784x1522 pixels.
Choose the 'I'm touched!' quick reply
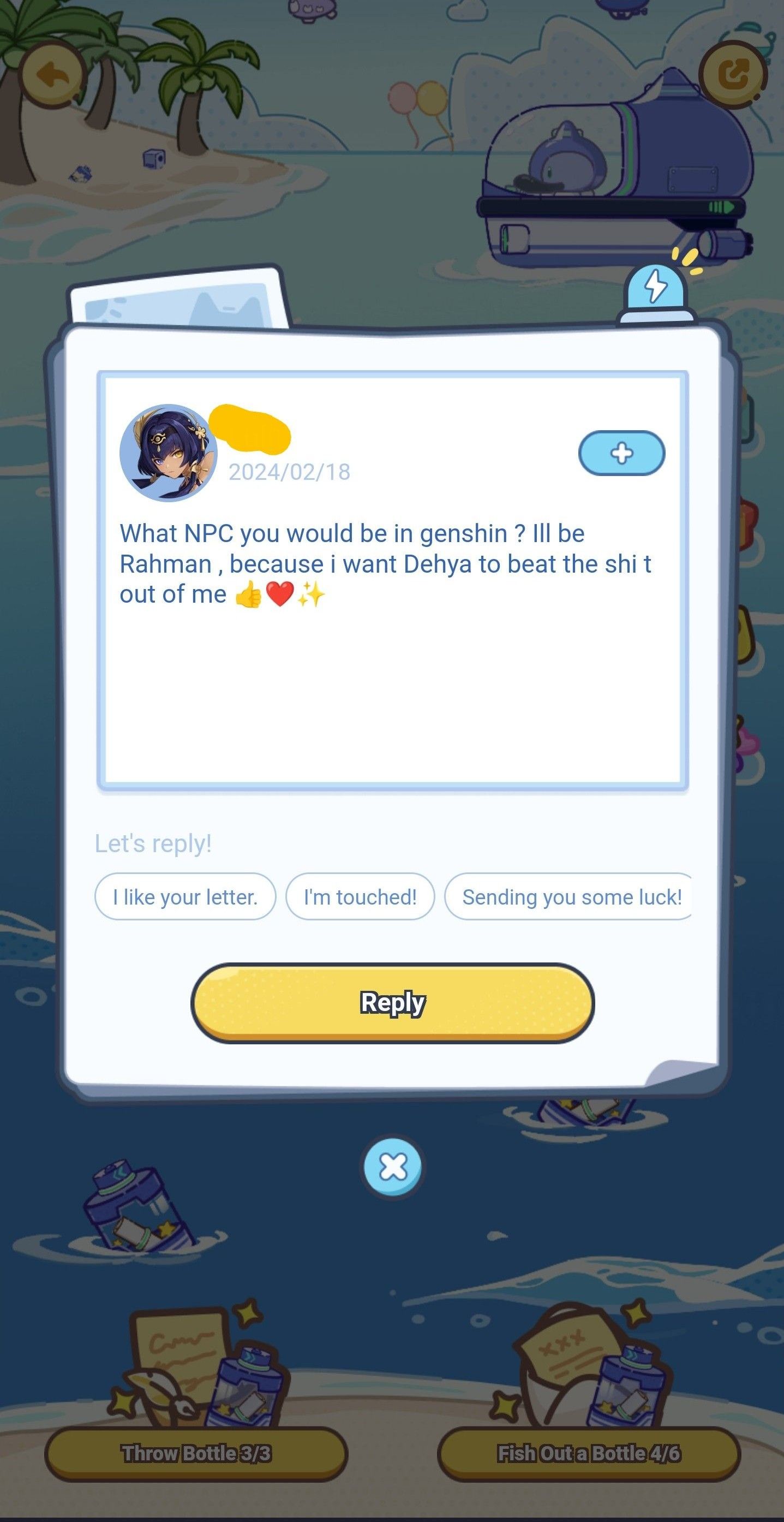pyautogui.click(x=360, y=897)
